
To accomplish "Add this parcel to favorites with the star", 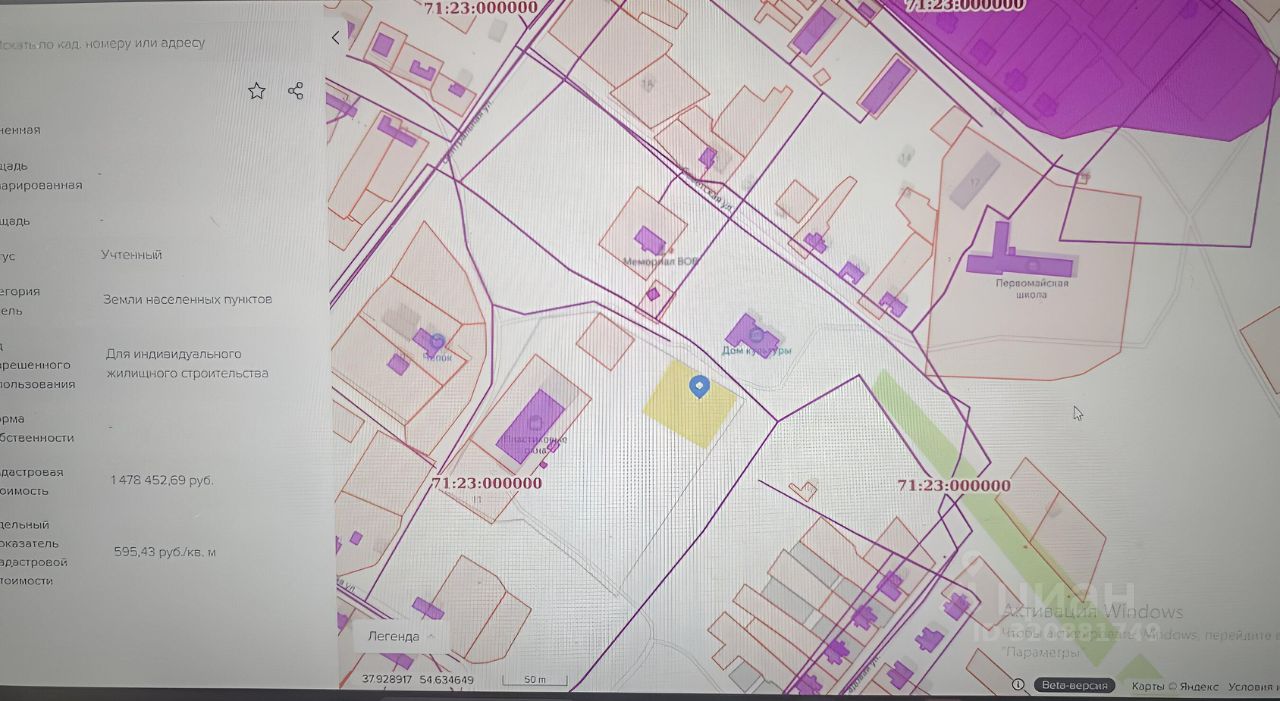I will pos(257,91).
